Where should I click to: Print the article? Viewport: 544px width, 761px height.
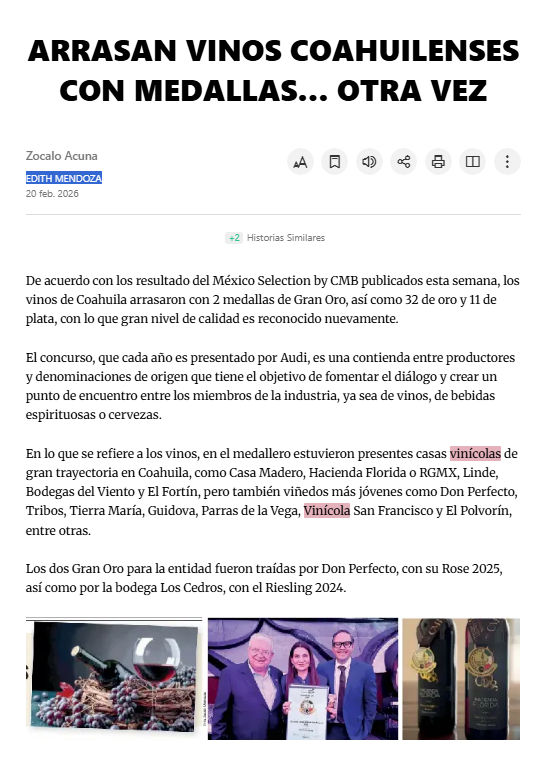point(438,162)
